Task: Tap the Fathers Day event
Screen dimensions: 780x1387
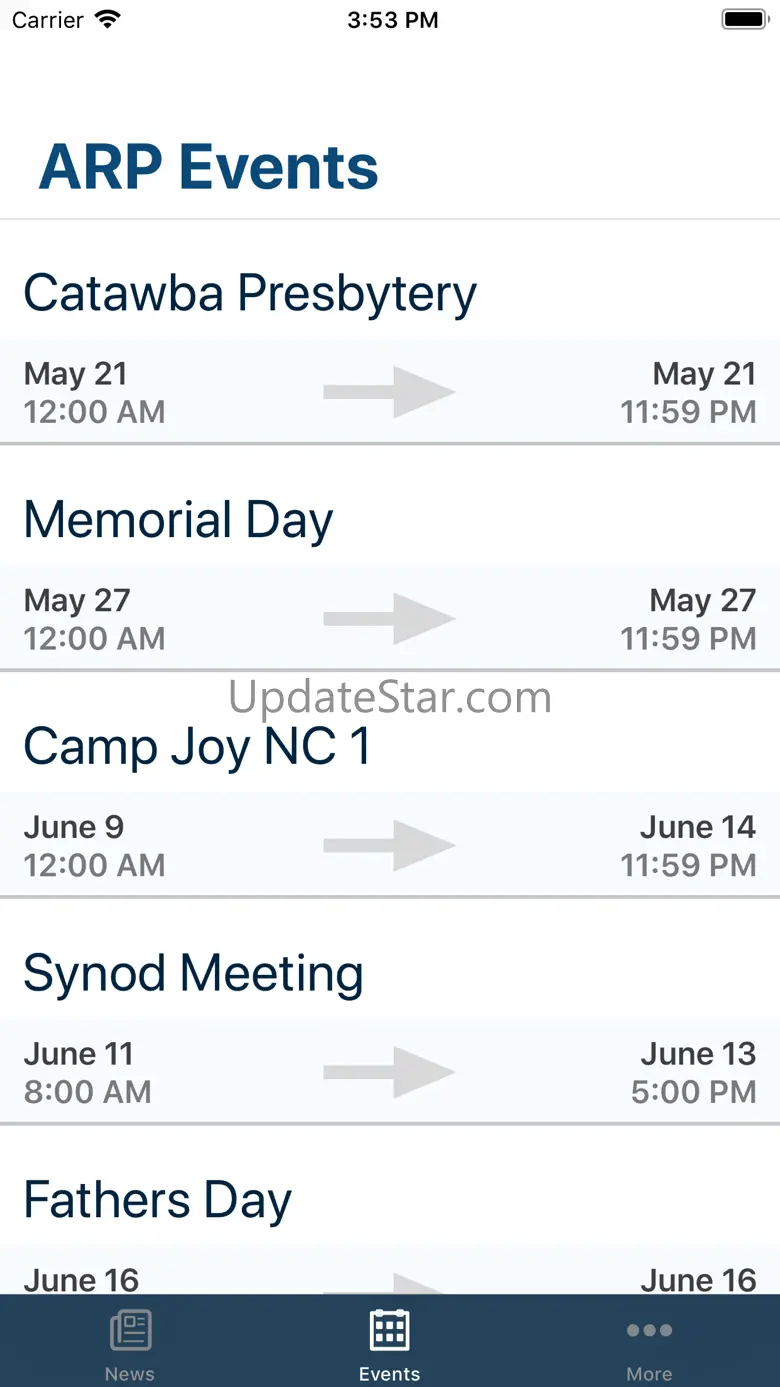Action: pos(158,1201)
